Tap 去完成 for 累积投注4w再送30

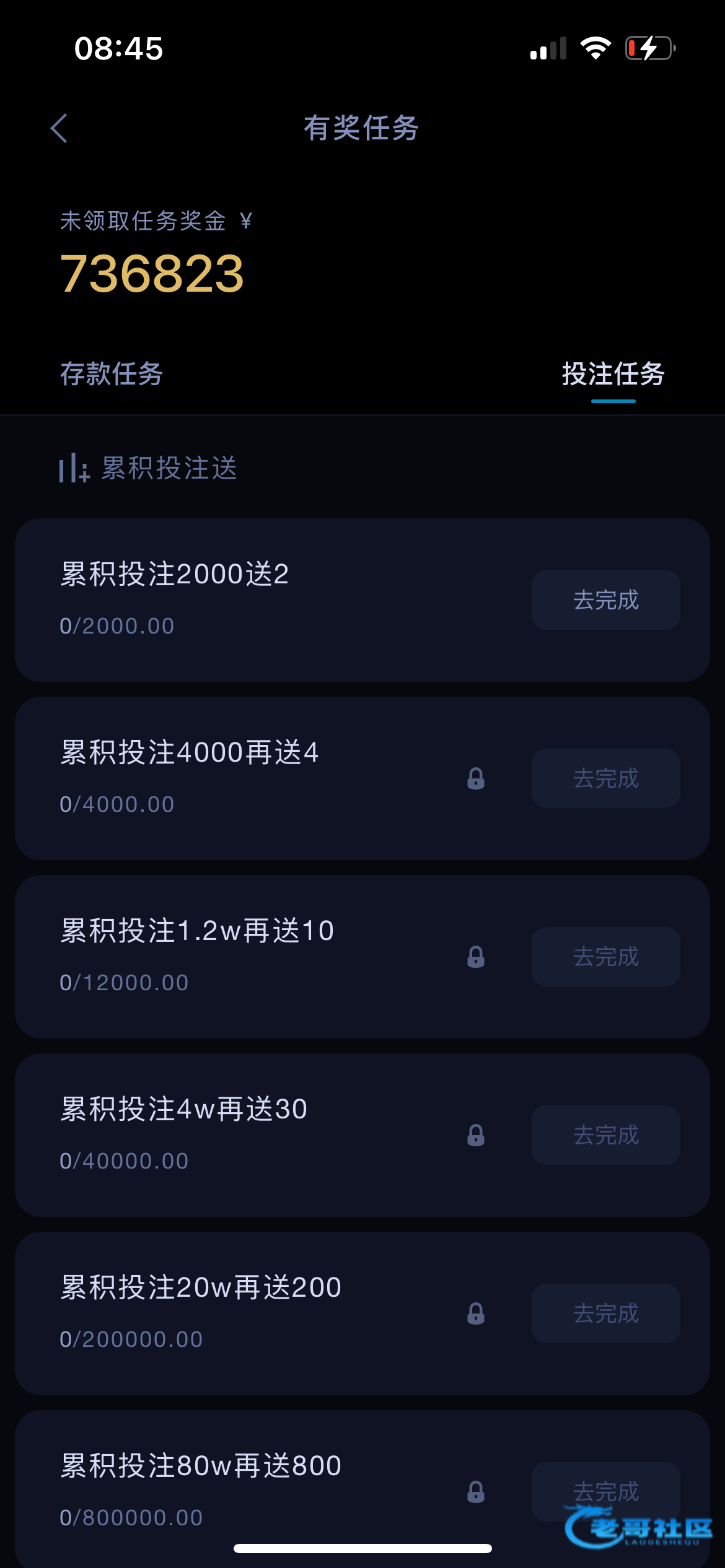(x=605, y=1135)
